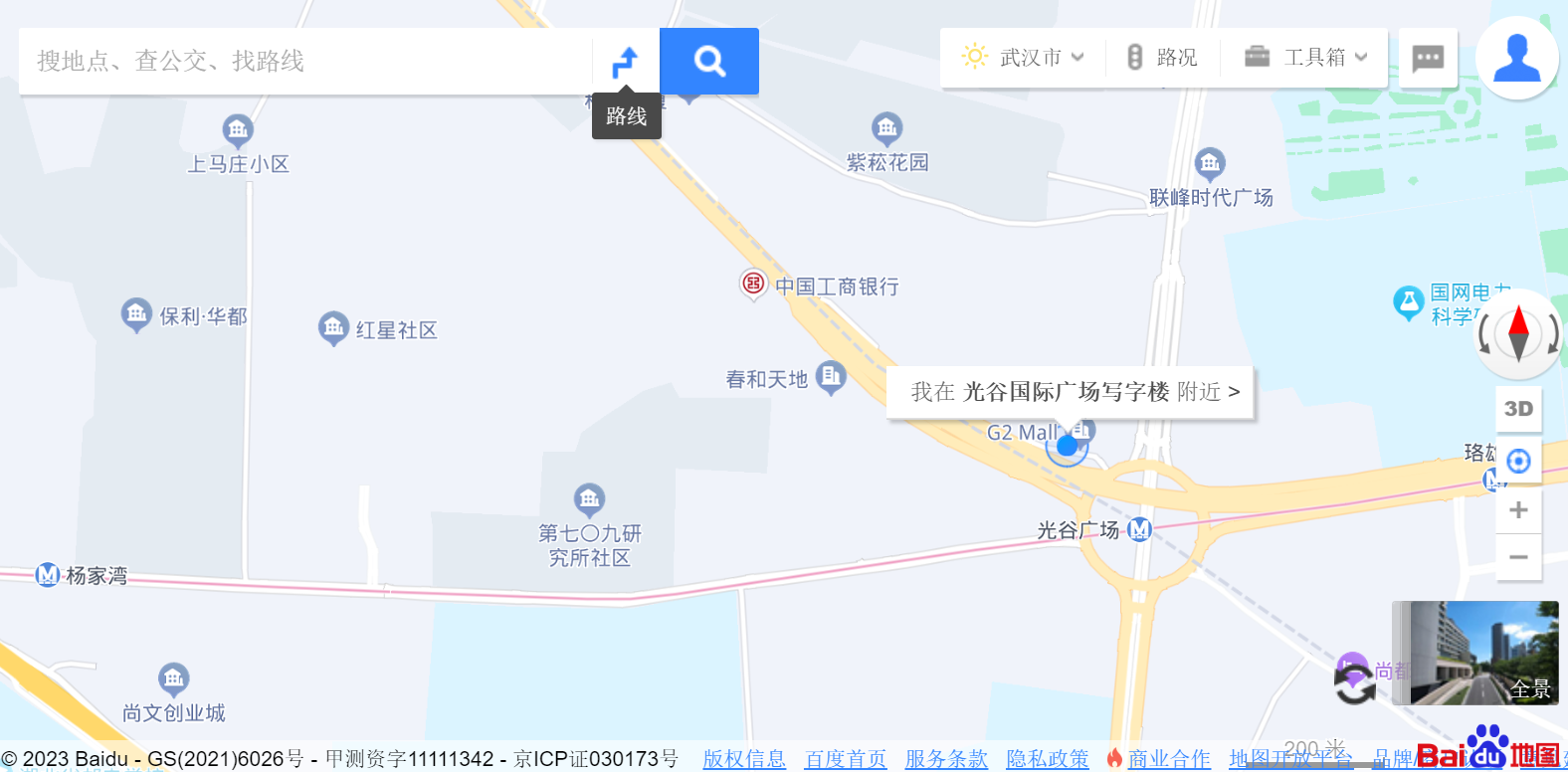Go to the 百度首页 link
1568x772 pixels.
[x=846, y=759]
